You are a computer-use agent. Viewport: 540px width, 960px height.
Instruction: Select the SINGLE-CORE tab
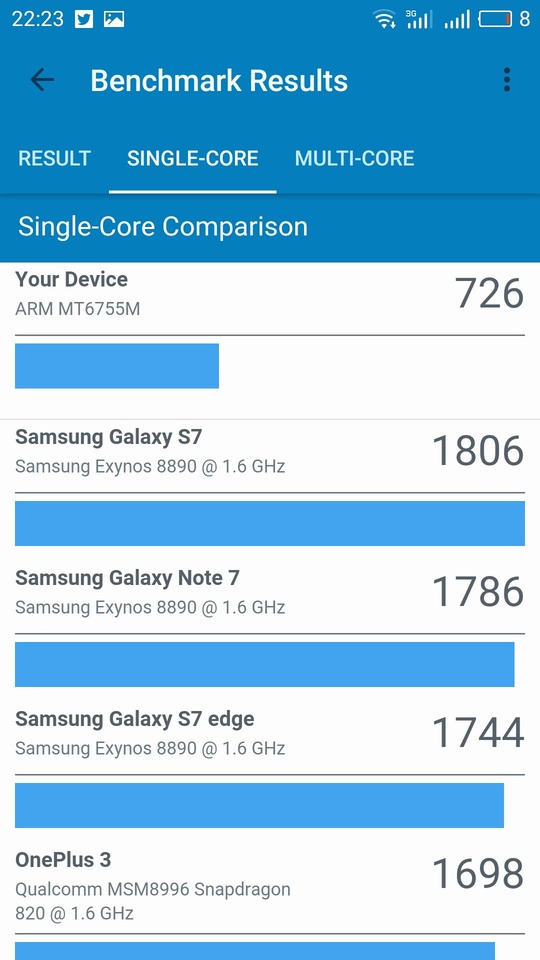coord(192,159)
